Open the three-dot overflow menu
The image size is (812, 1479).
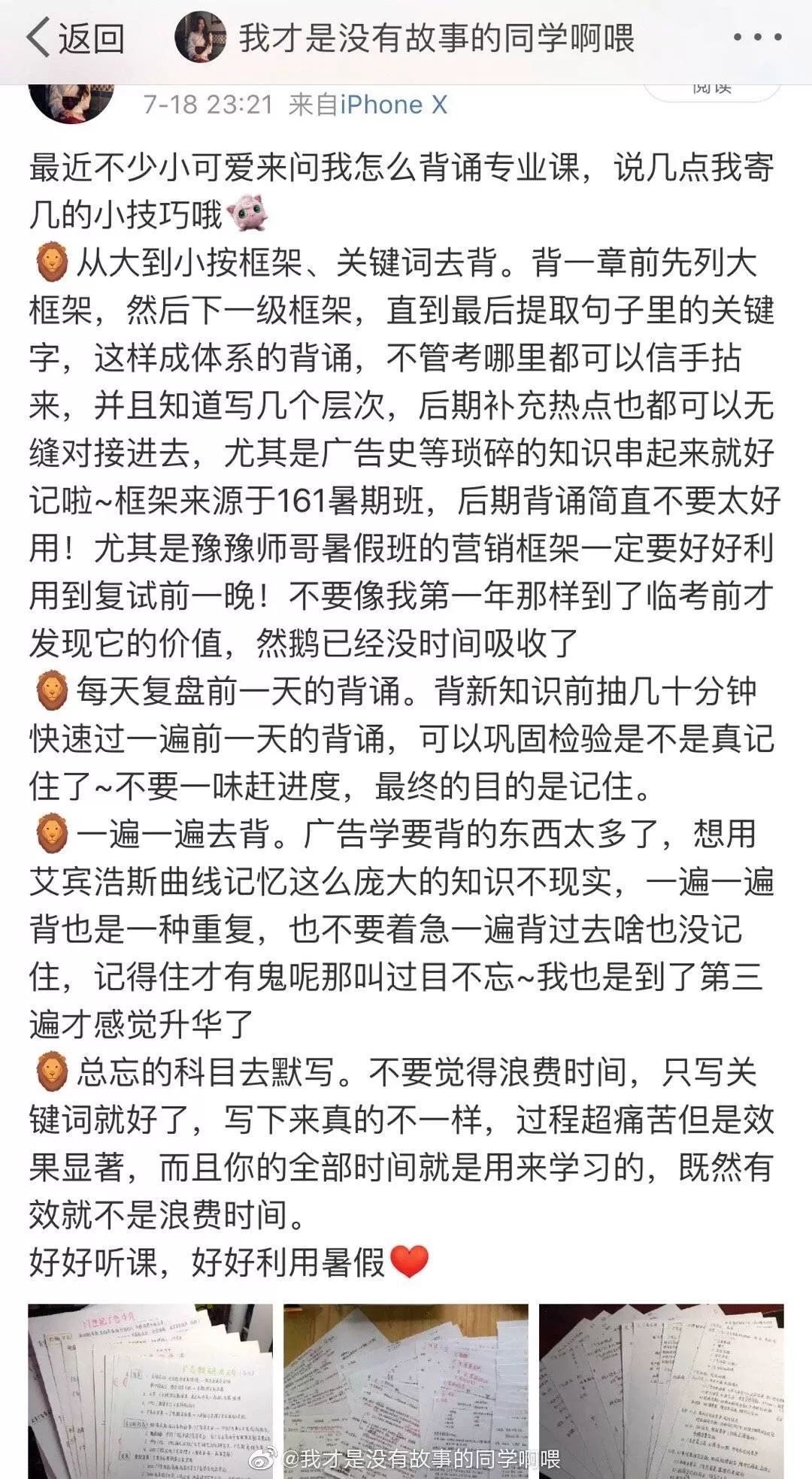[757, 38]
